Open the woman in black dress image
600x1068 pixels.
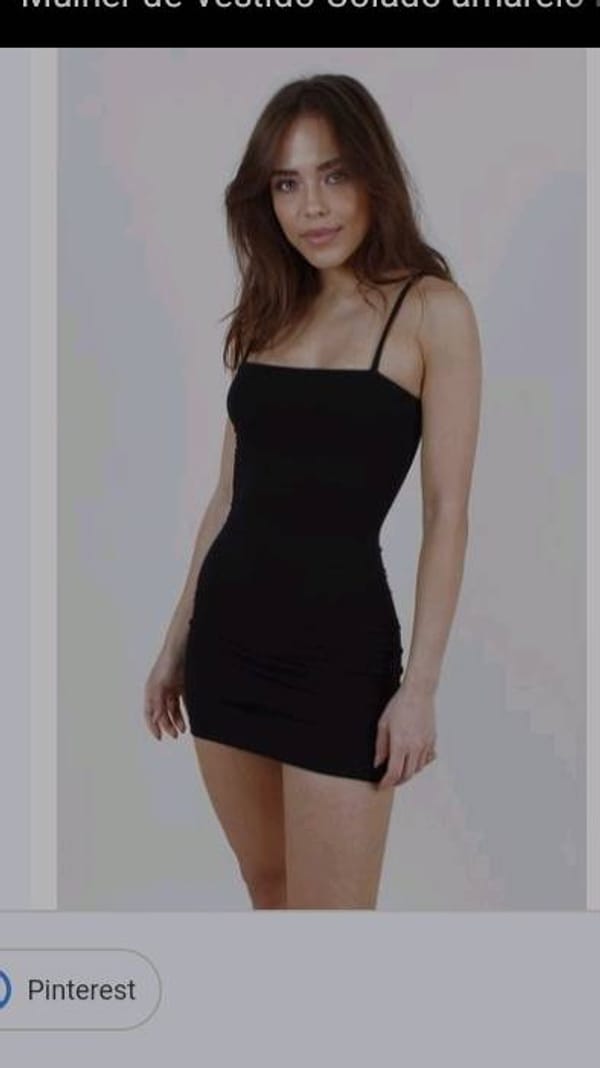click(321, 480)
